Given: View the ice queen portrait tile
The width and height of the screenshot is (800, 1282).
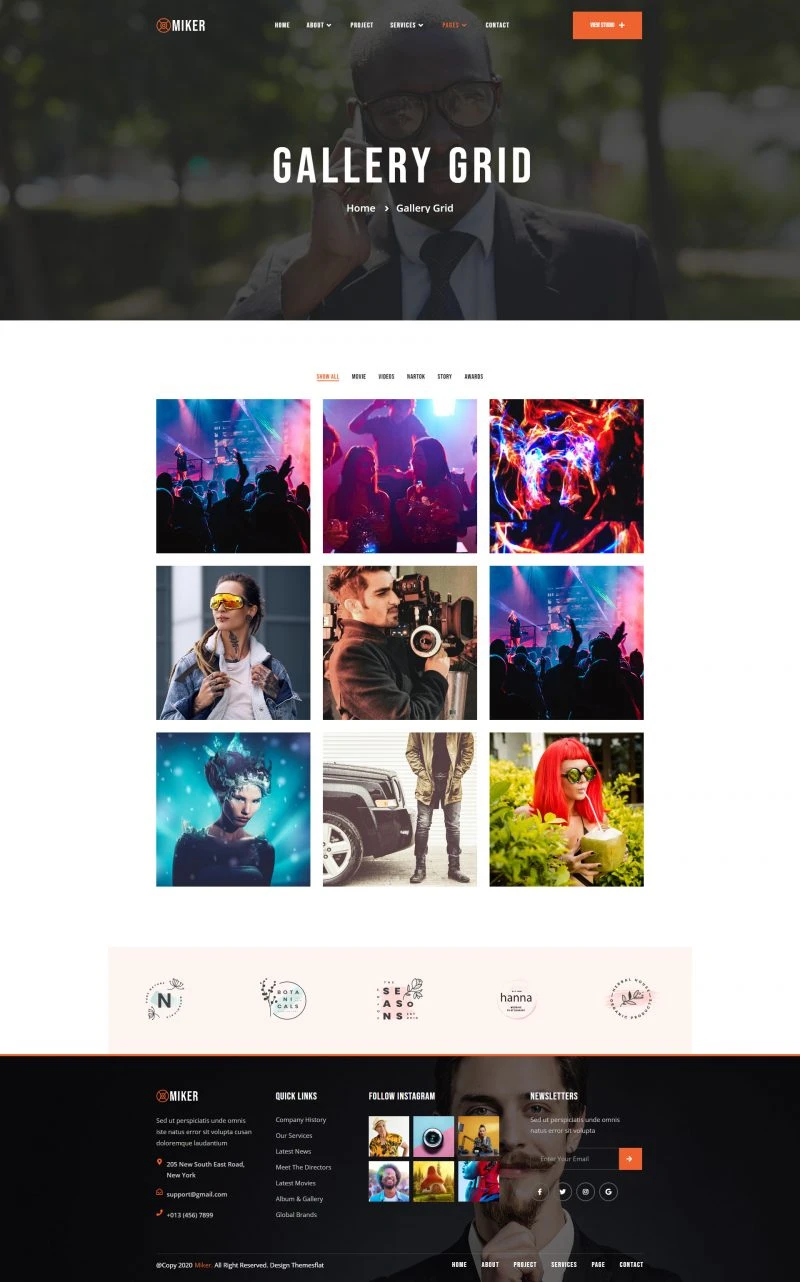Looking at the screenshot, I should 233,809.
